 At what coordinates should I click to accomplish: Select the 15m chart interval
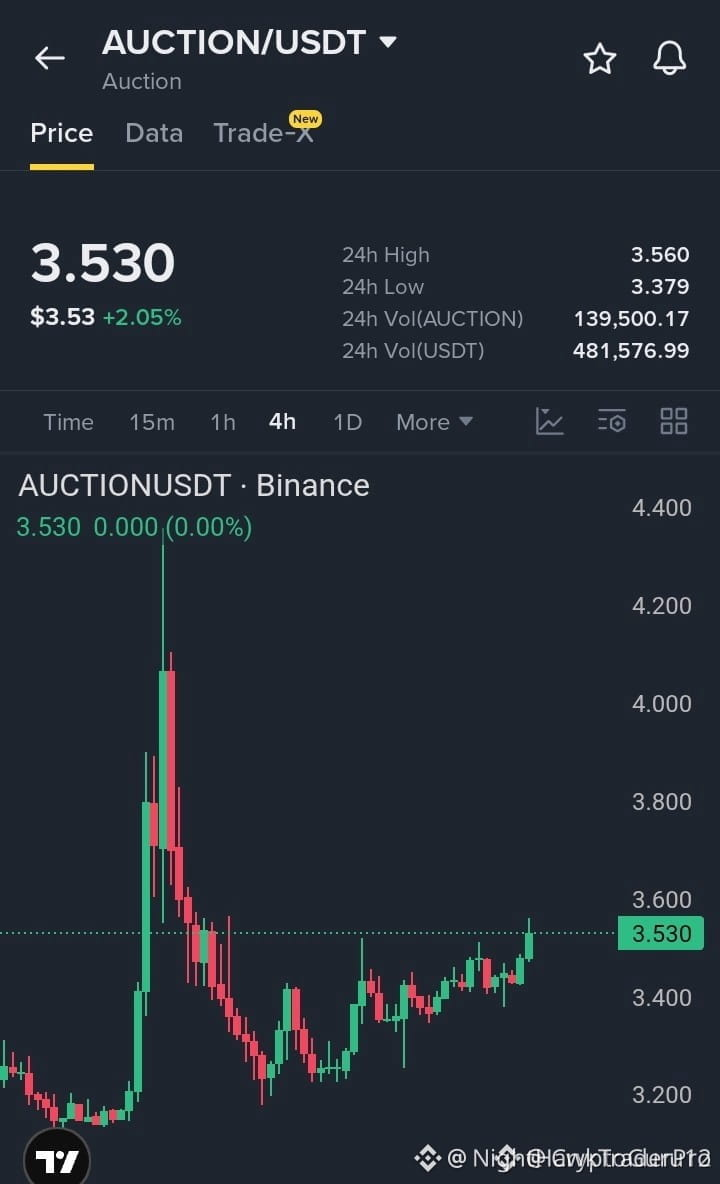pos(152,422)
